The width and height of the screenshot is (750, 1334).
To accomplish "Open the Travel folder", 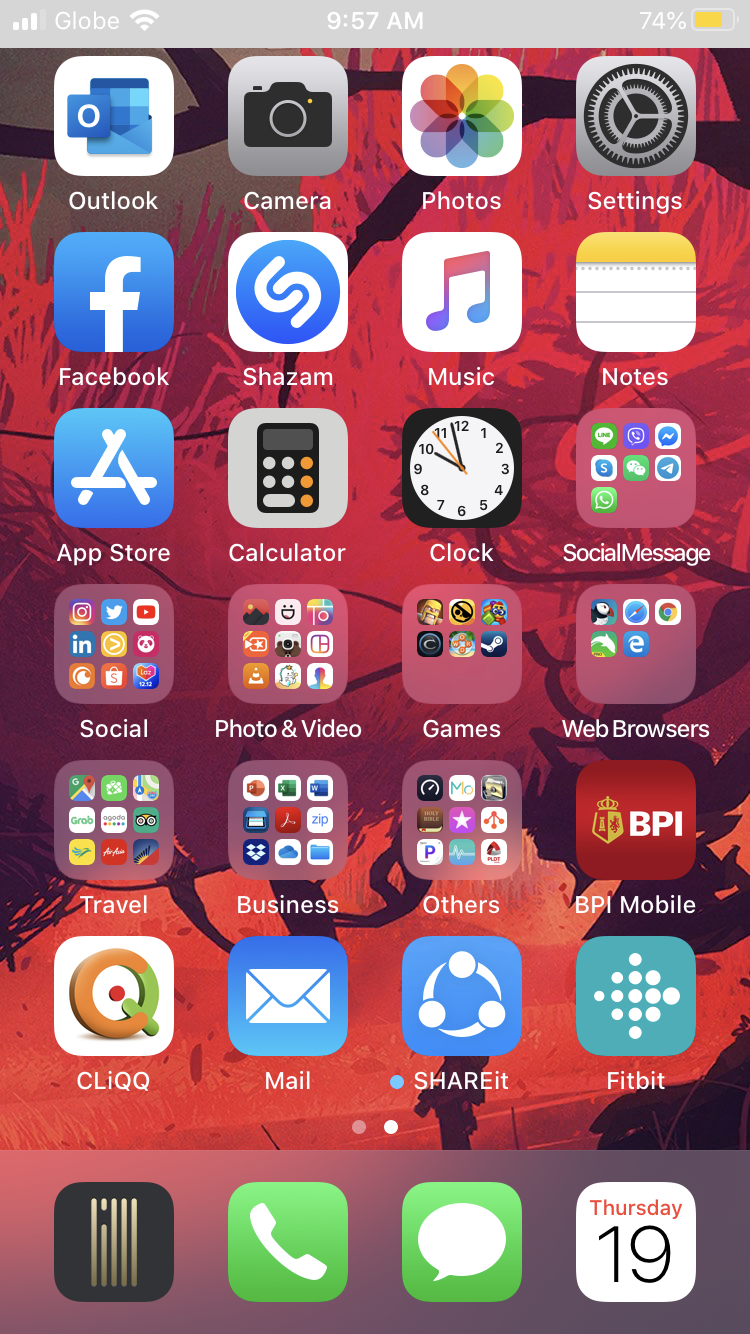I will click(113, 820).
